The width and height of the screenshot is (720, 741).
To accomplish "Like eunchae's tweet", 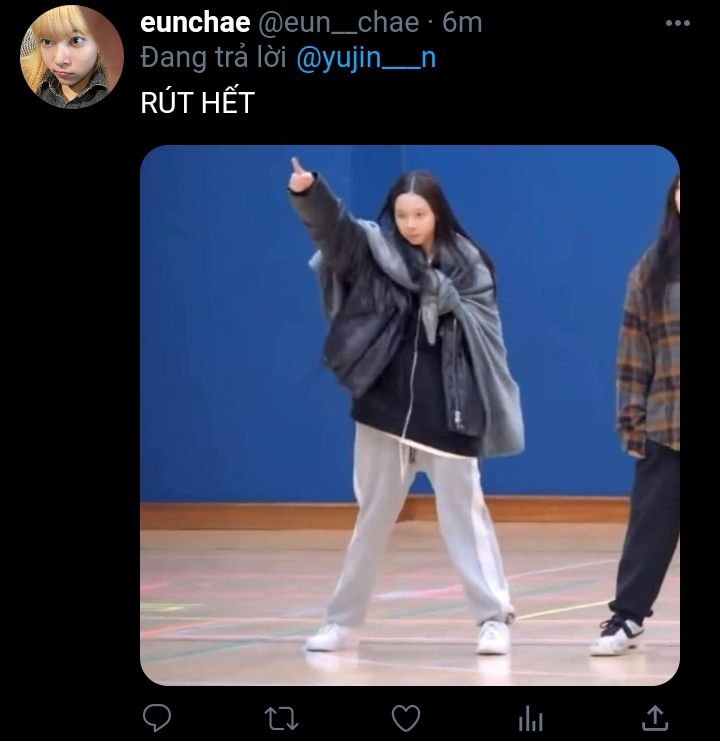I will tap(405, 717).
